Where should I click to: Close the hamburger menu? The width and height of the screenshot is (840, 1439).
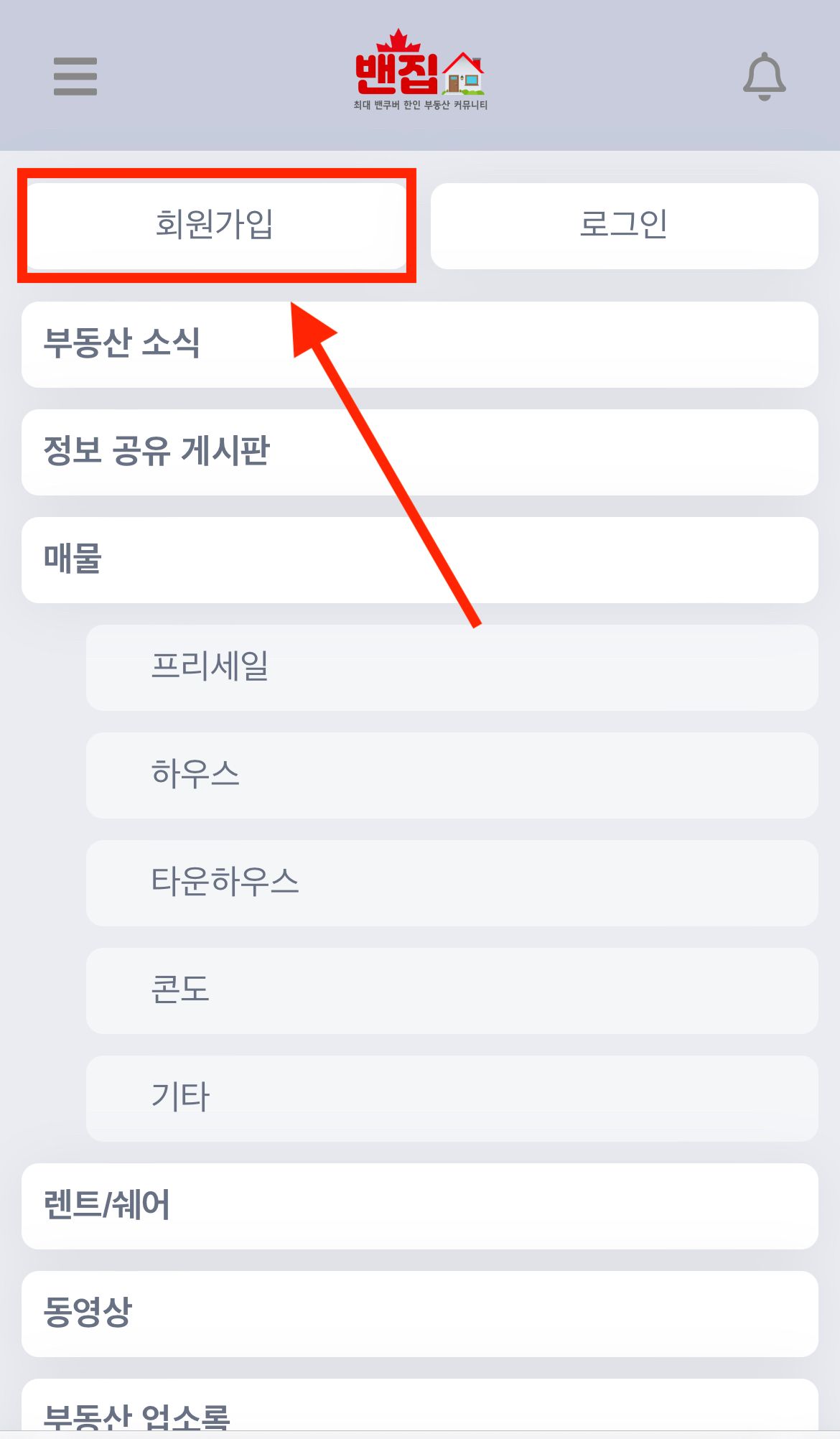(75, 76)
